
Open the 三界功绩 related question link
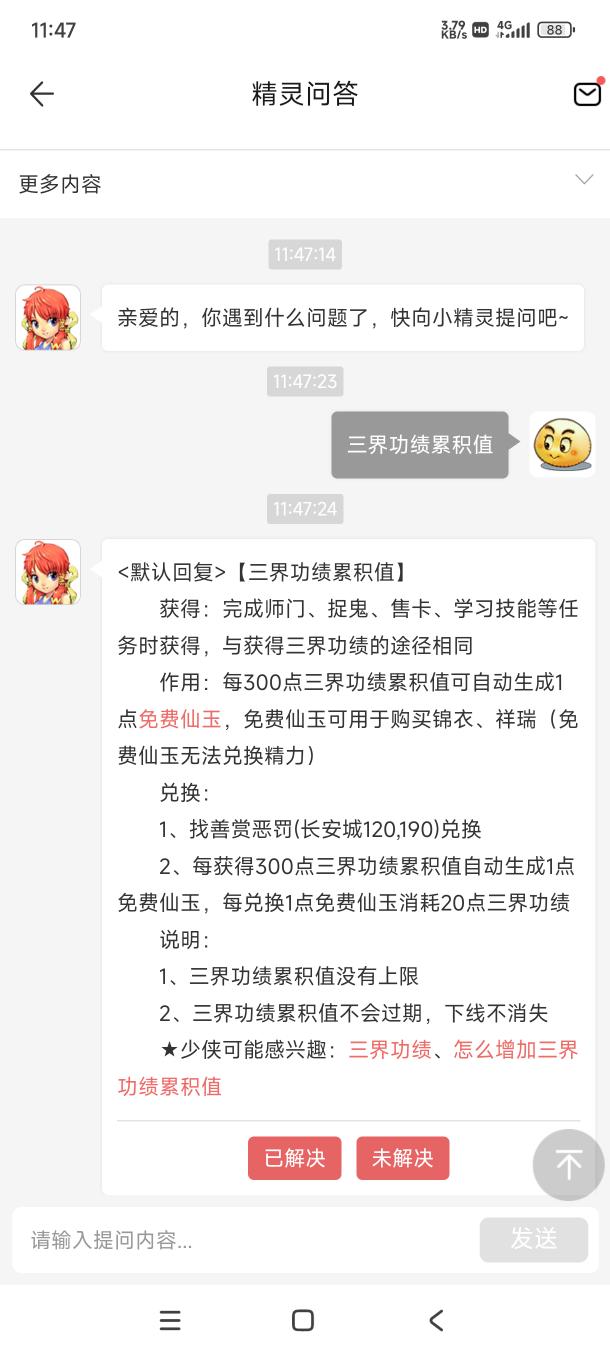coord(389,1049)
